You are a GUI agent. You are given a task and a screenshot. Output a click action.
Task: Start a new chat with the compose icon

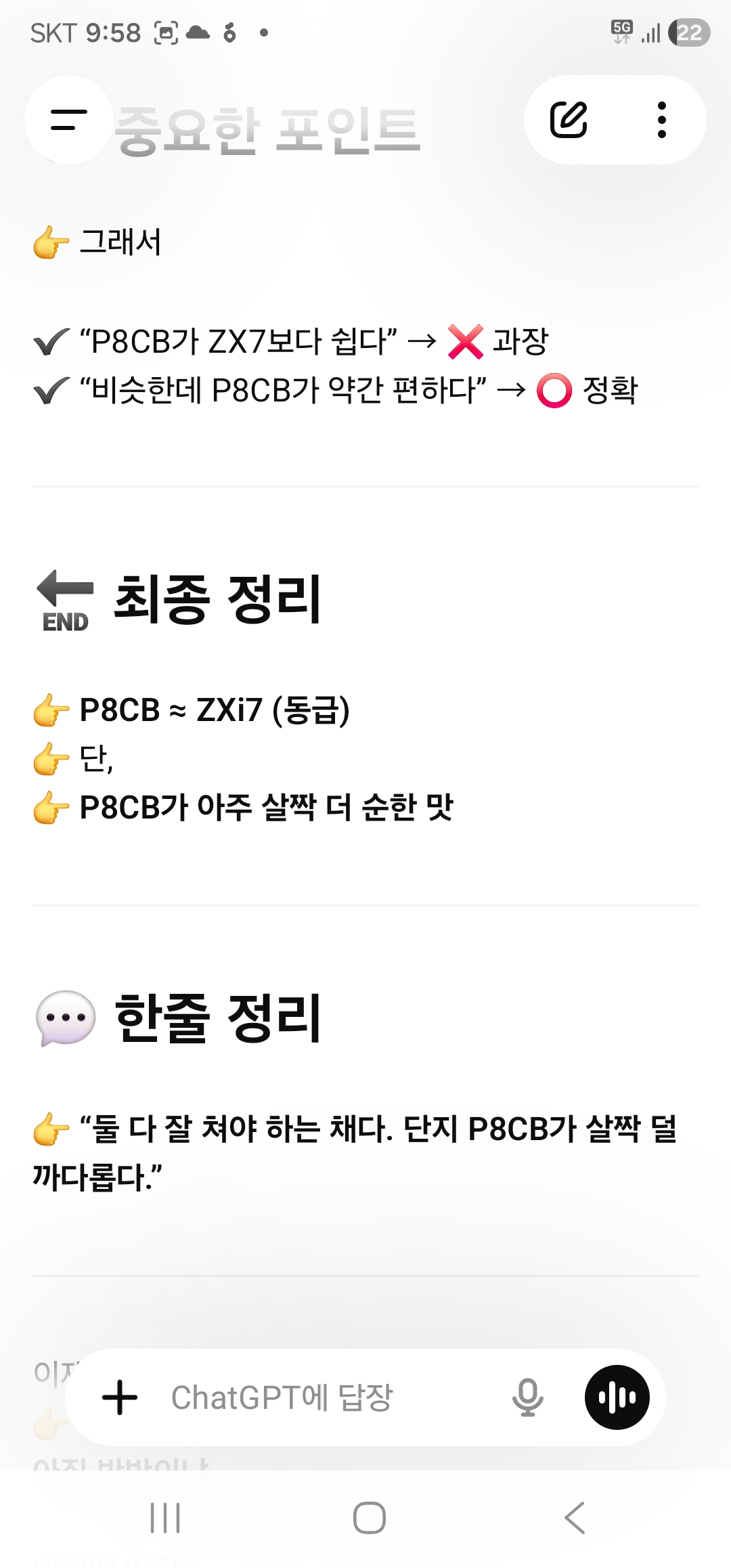(x=569, y=120)
